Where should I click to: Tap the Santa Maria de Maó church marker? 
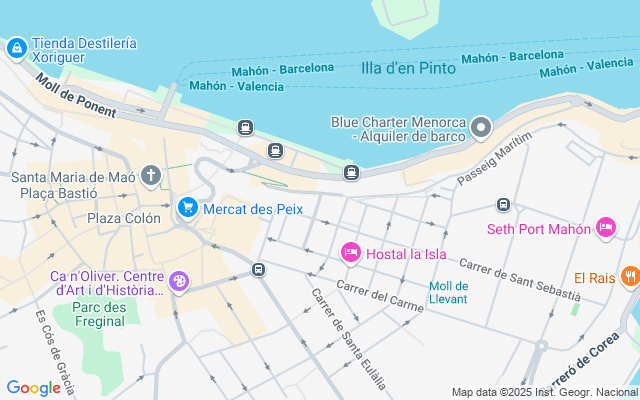(151, 177)
